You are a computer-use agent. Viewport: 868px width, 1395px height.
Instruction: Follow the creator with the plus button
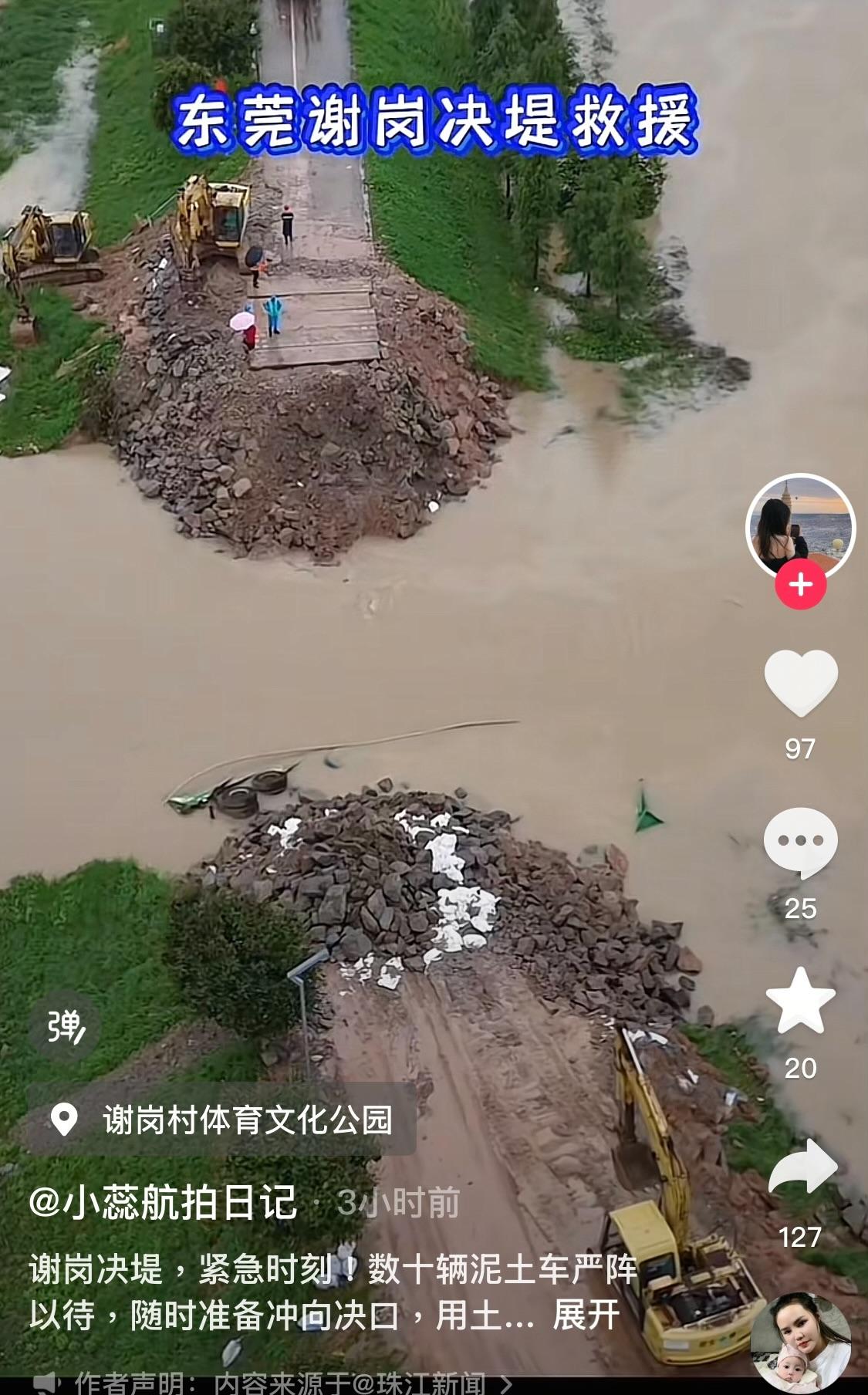801,584
